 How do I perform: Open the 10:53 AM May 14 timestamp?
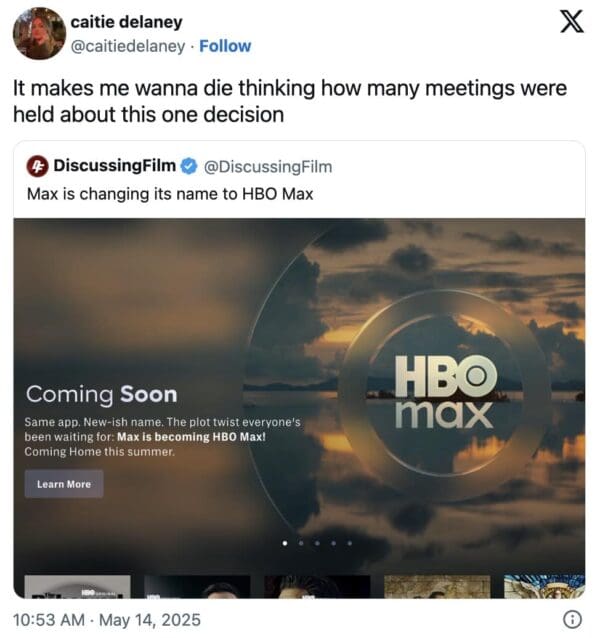coord(107,620)
